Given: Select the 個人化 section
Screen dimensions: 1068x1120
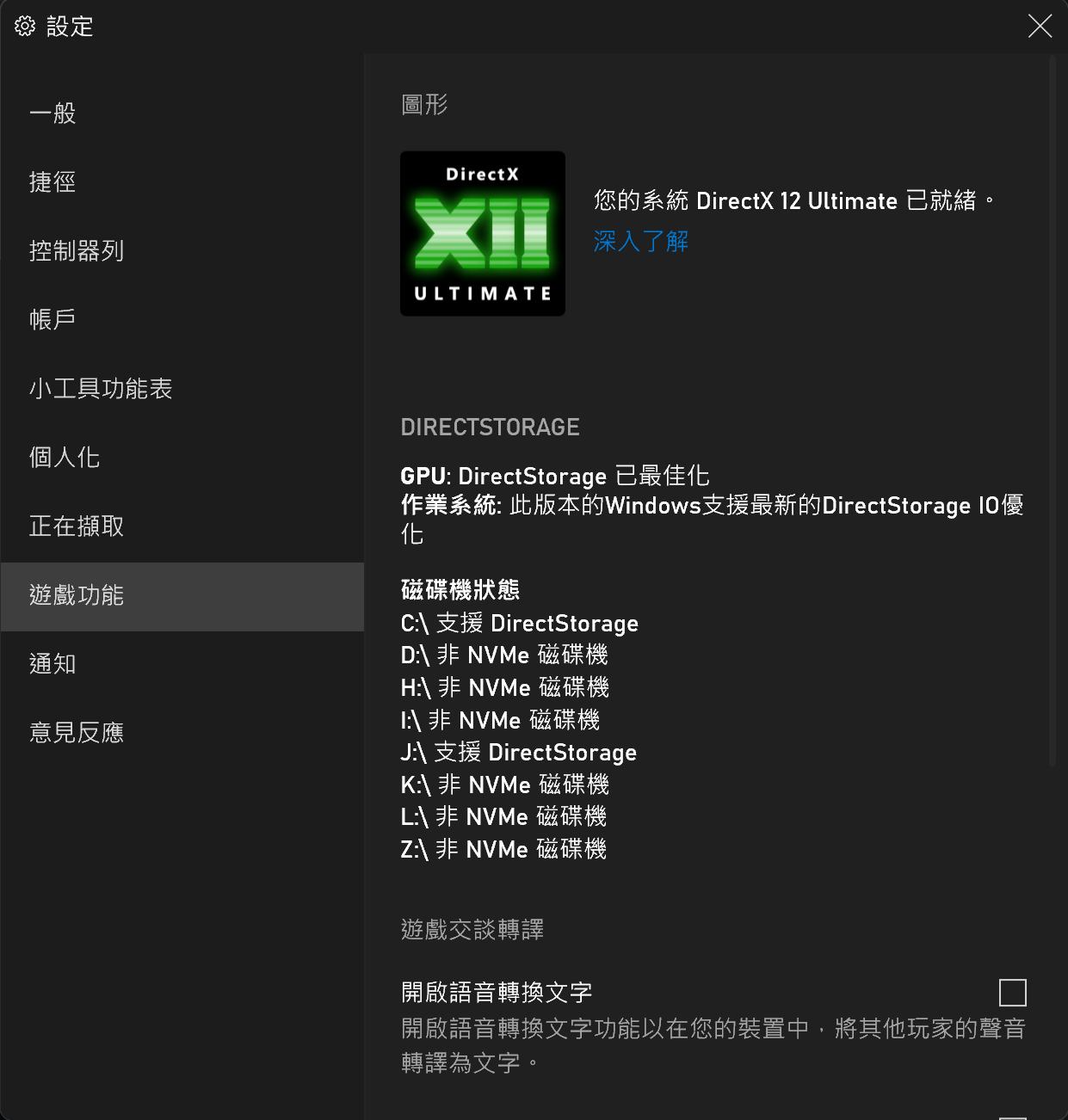Looking at the screenshot, I should click(65, 458).
